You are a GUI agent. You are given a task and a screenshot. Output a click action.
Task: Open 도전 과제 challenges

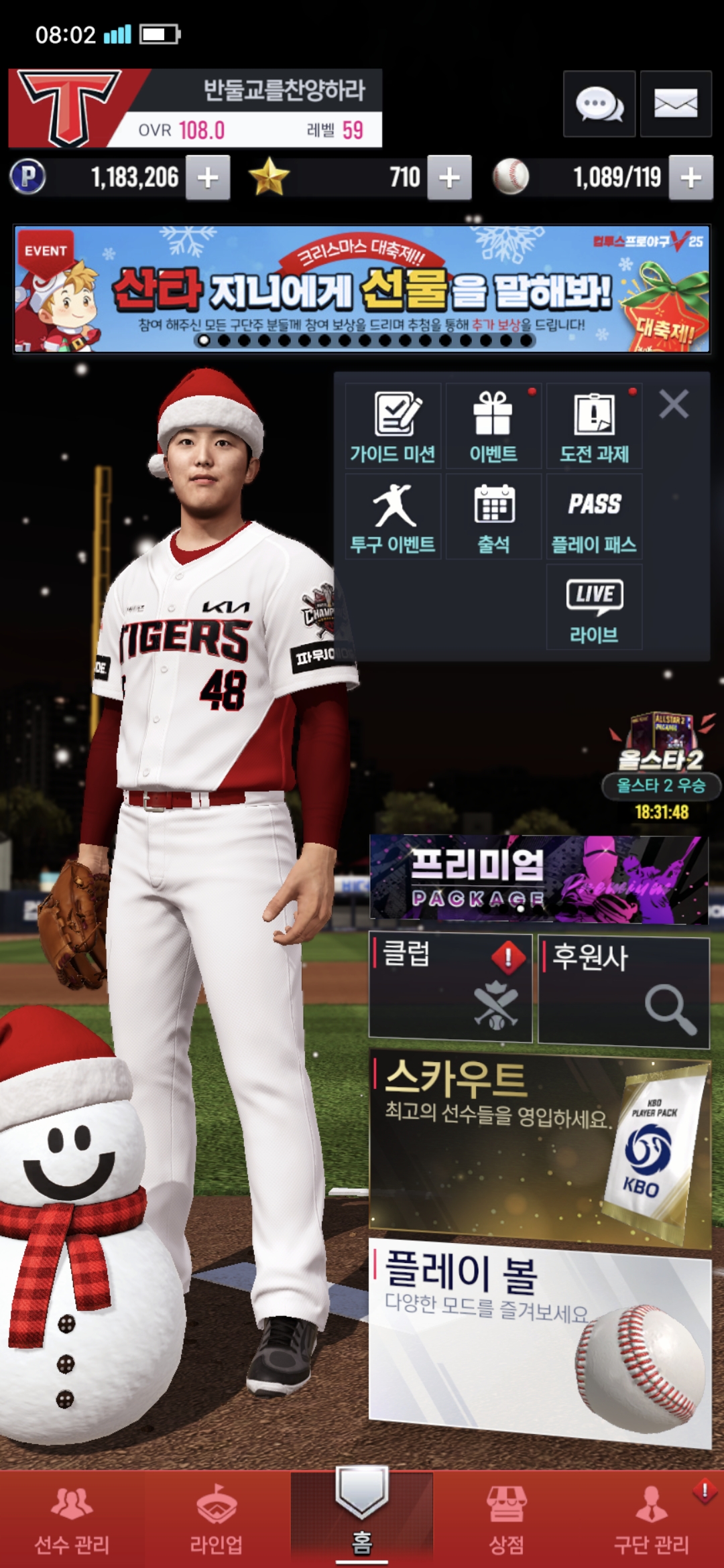pyautogui.click(x=594, y=426)
